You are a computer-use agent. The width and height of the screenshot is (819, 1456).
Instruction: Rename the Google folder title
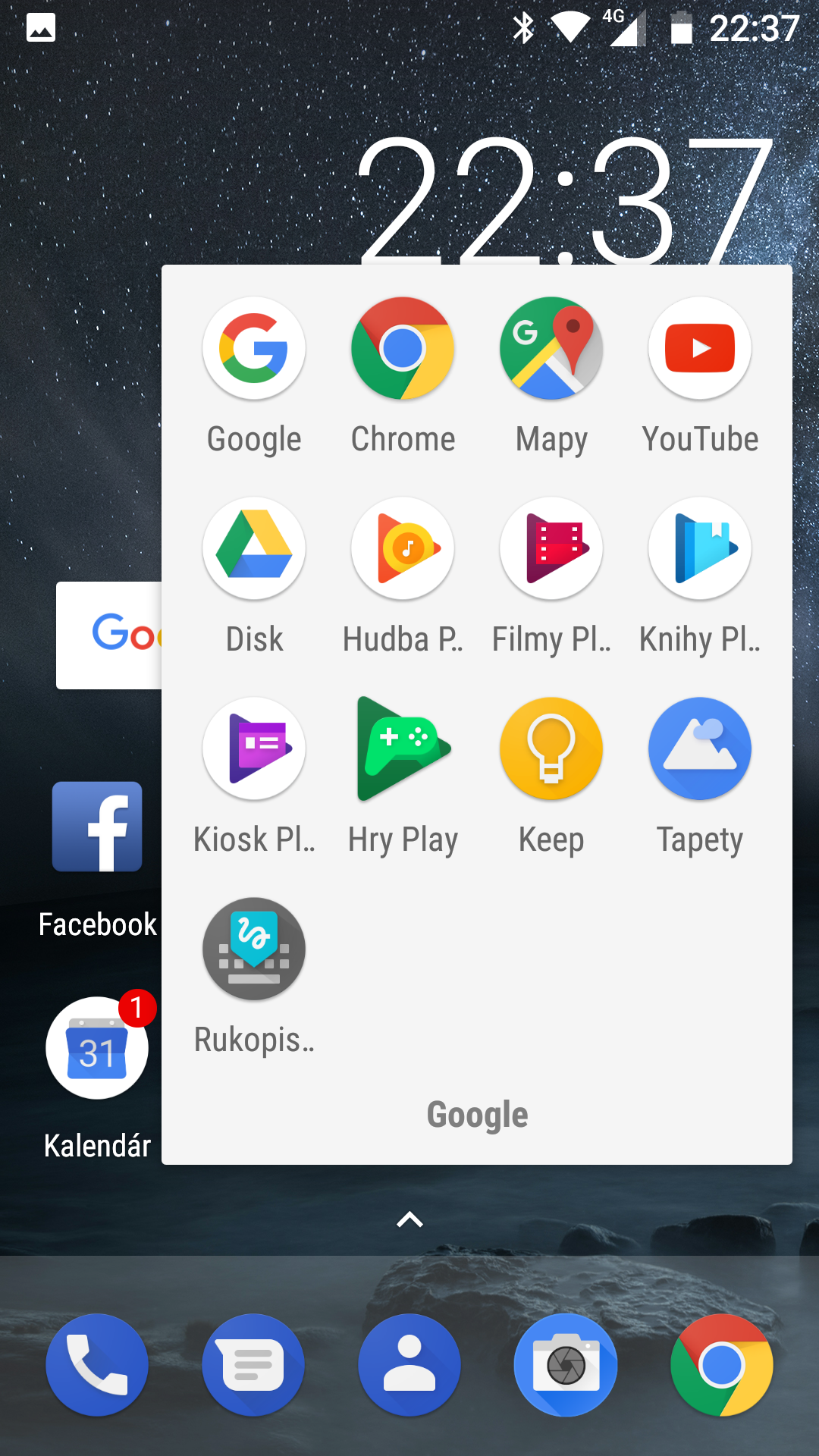click(477, 1115)
